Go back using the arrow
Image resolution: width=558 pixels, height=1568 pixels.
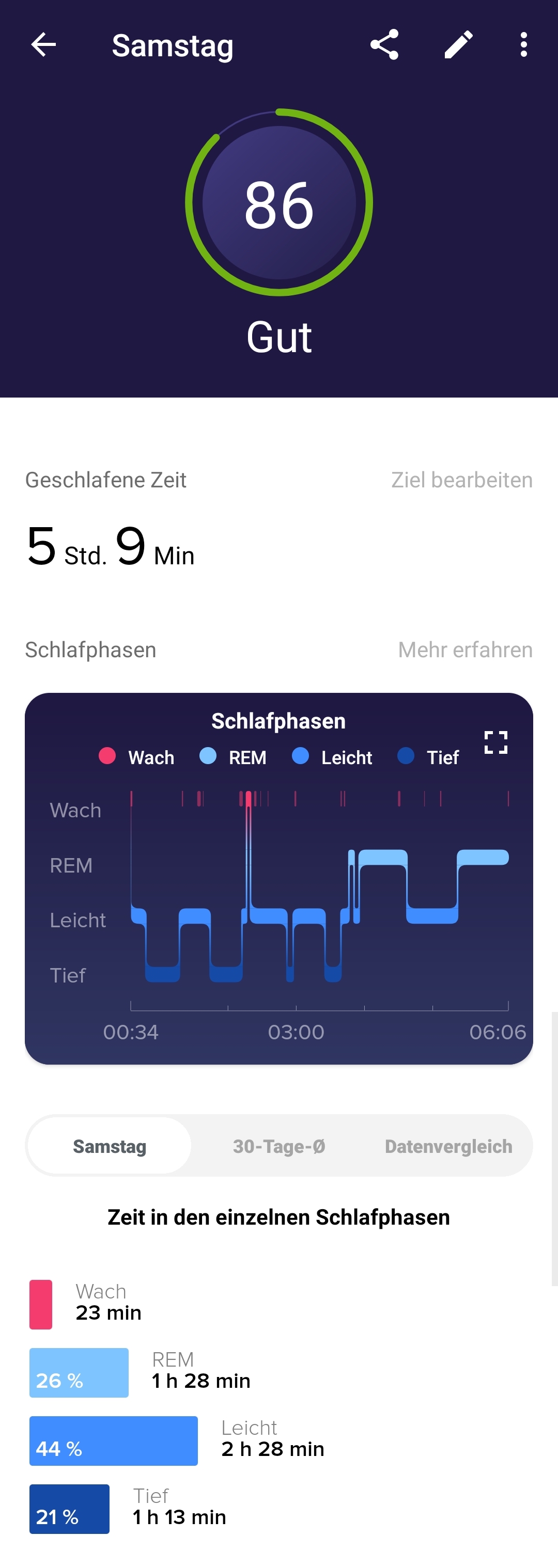coord(43,45)
